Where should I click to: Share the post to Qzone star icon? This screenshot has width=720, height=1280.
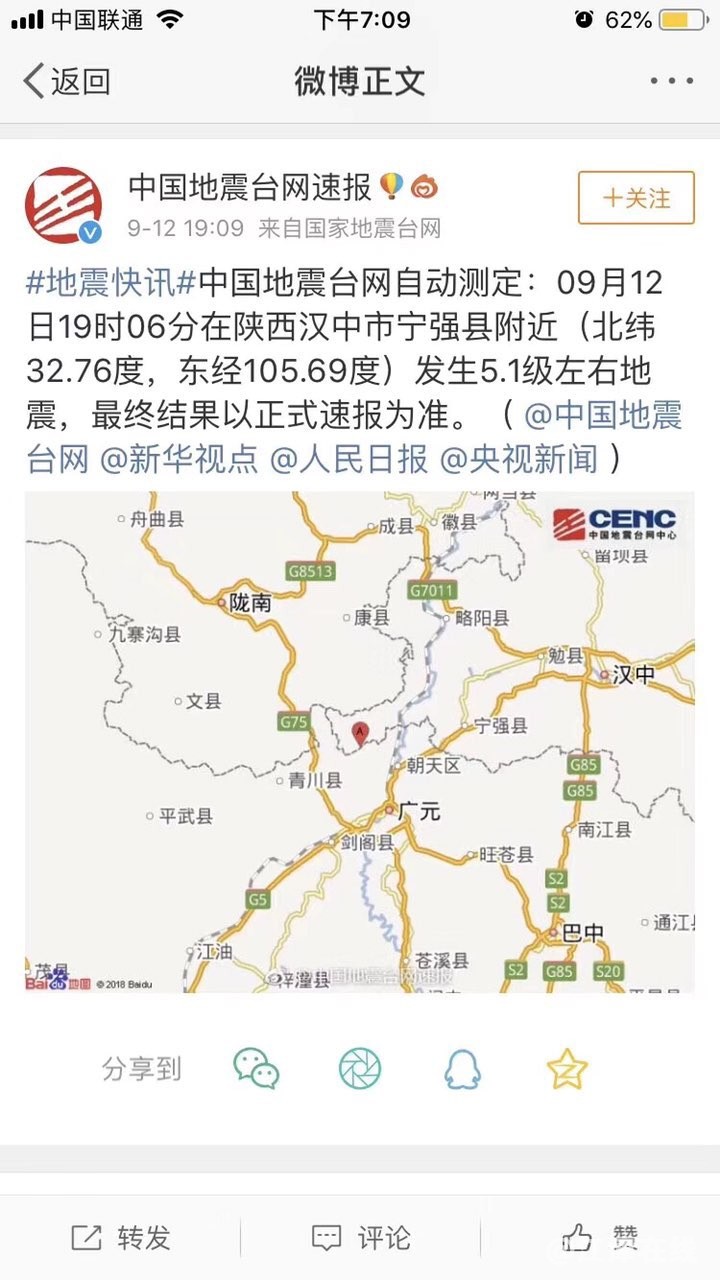click(567, 1068)
